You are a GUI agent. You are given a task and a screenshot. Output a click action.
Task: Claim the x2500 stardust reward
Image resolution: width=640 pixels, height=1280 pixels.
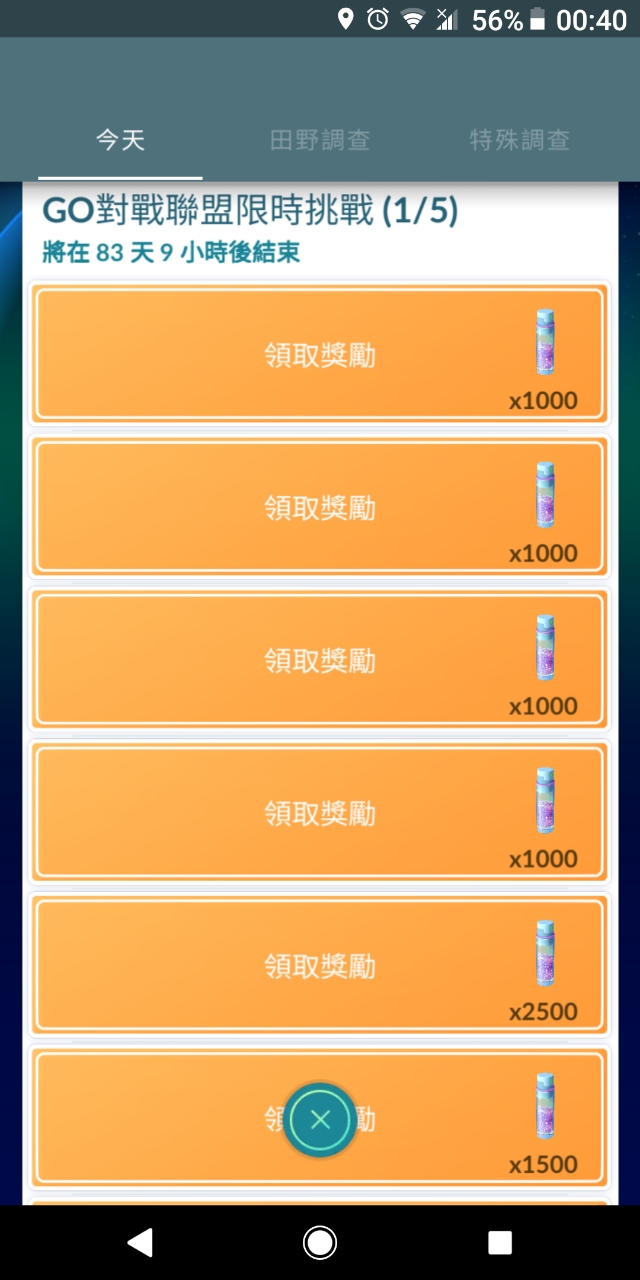(319, 966)
